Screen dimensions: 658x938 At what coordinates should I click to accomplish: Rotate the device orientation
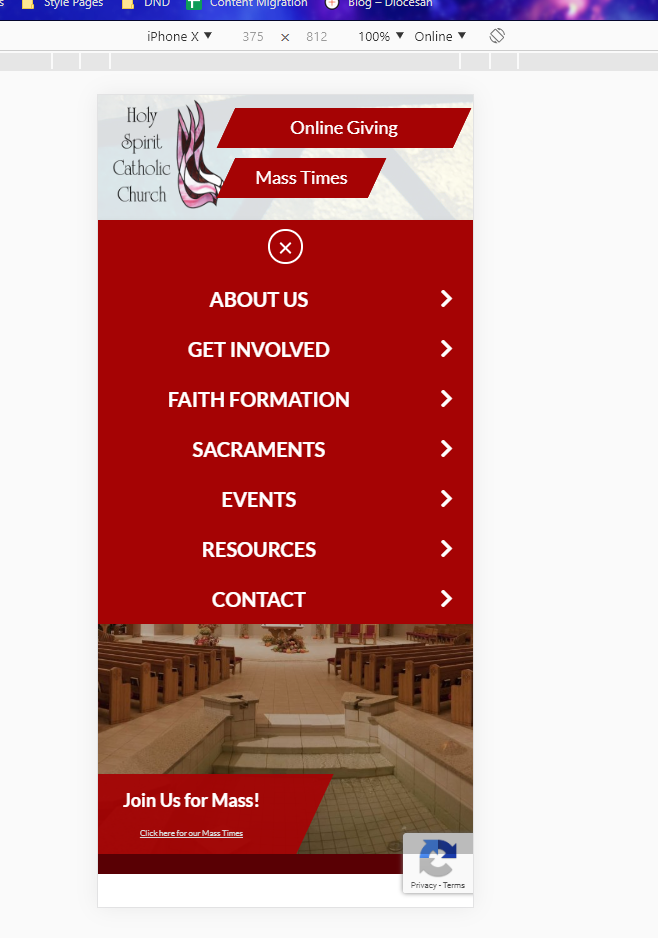point(497,36)
